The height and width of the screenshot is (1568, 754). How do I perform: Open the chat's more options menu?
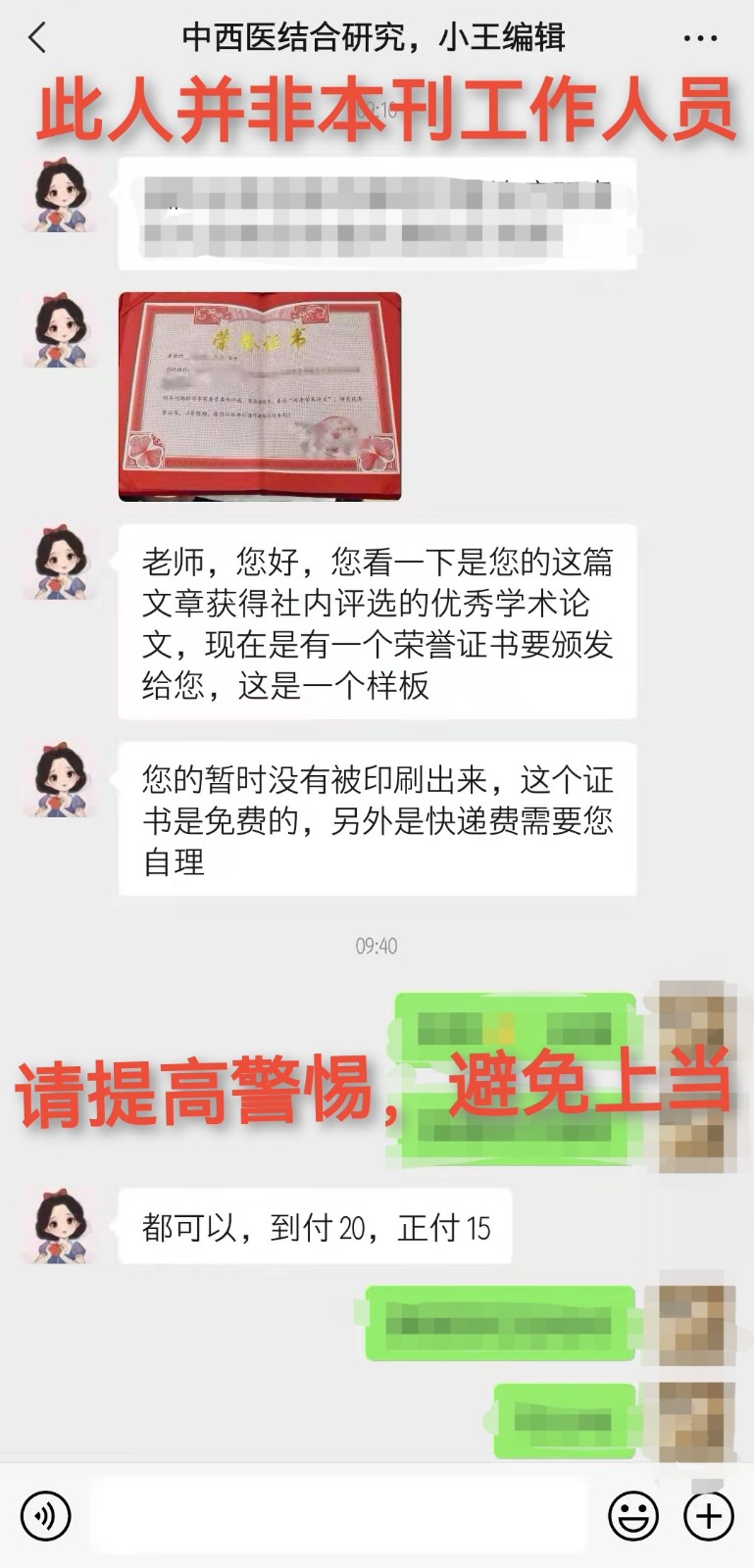point(699,39)
